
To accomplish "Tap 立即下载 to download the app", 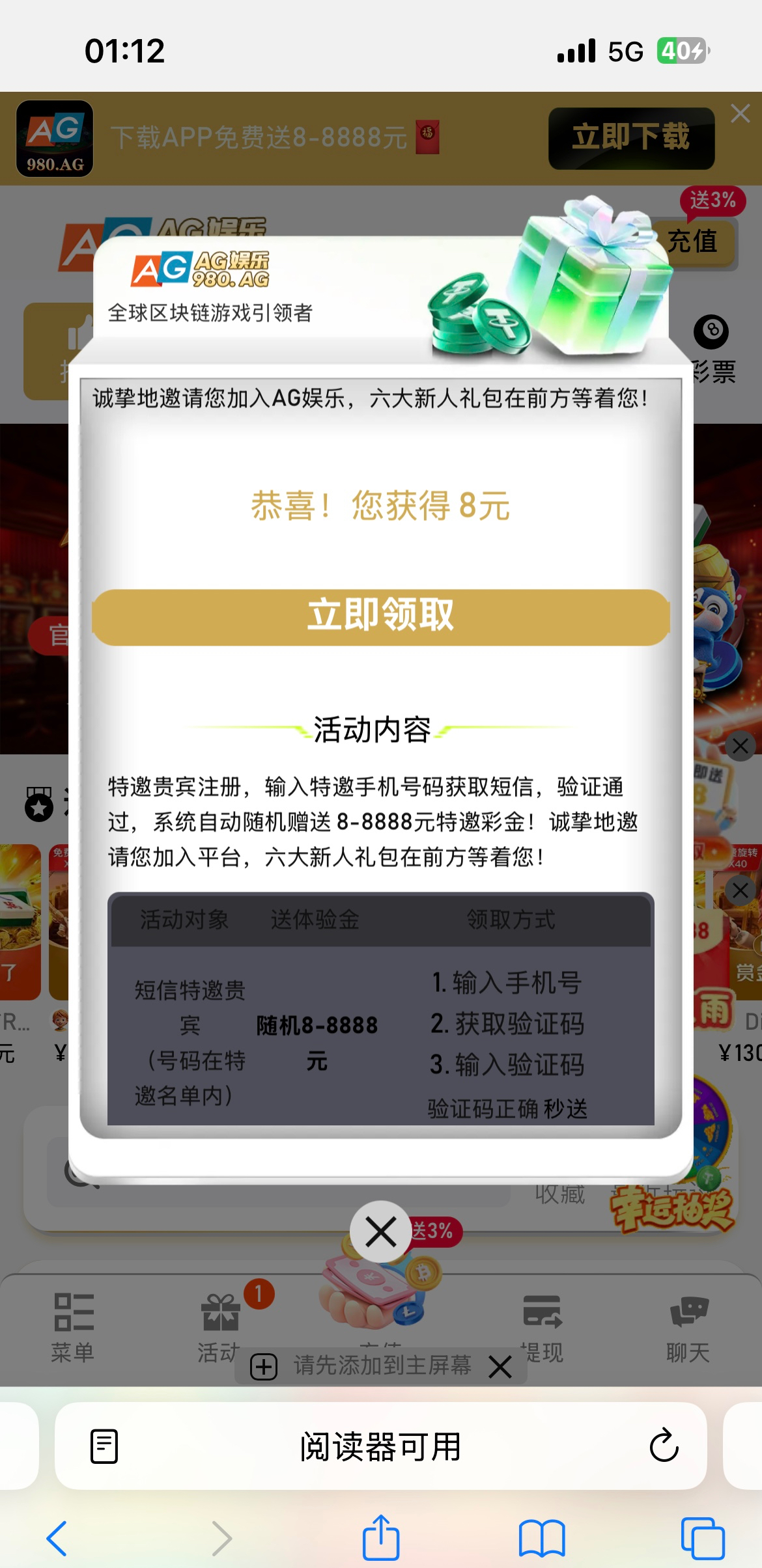I will [x=630, y=138].
